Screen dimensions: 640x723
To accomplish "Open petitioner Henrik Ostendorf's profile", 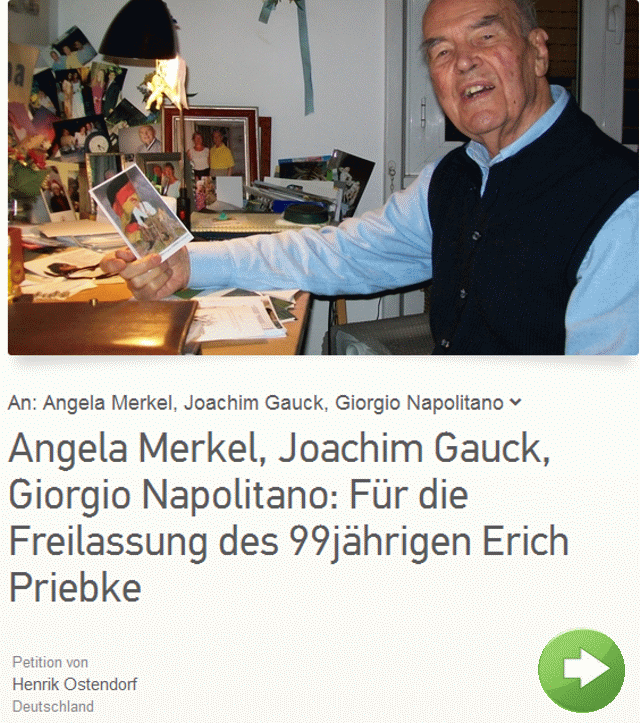I will 75,684.
